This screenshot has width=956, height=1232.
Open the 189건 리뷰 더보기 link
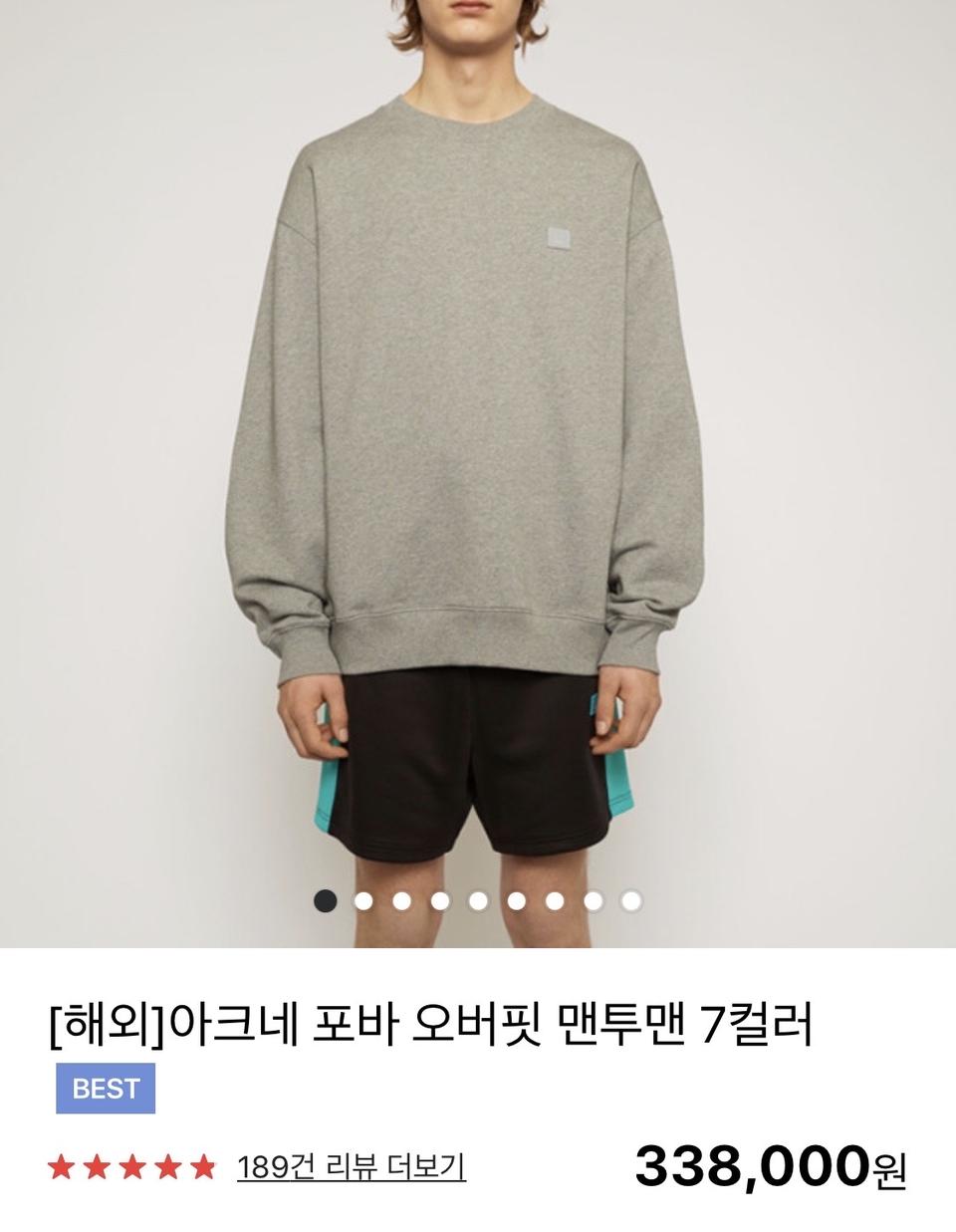pyautogui.click(x=353, y=1164)
